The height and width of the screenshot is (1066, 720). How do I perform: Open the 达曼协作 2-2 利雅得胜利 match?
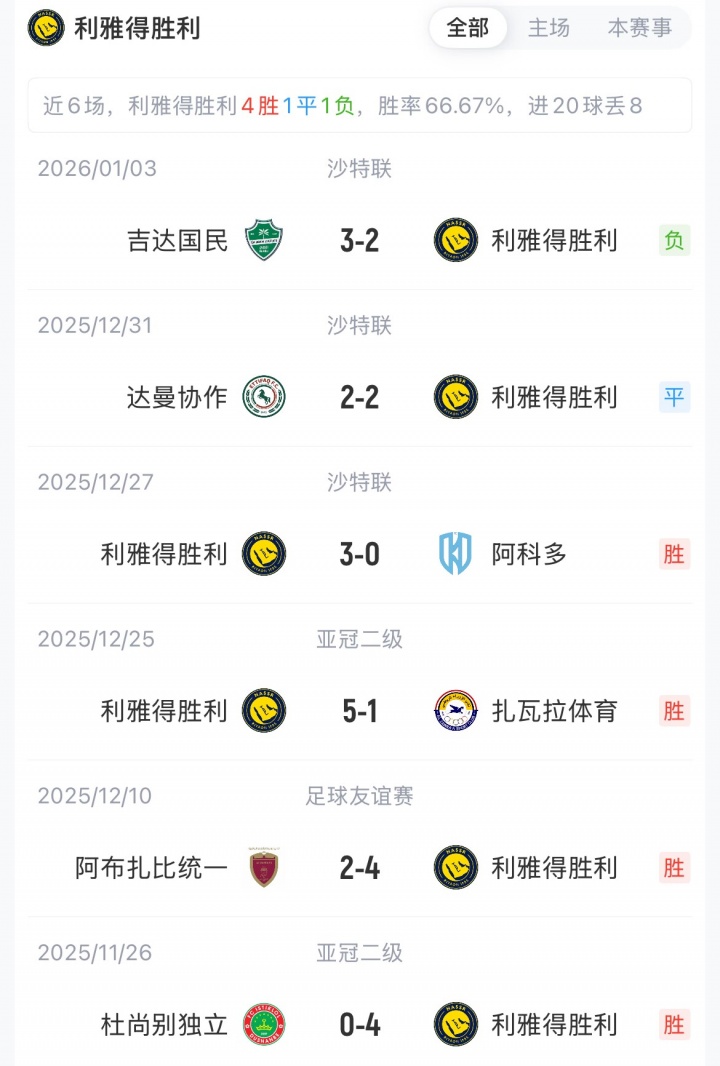point(360,398)
